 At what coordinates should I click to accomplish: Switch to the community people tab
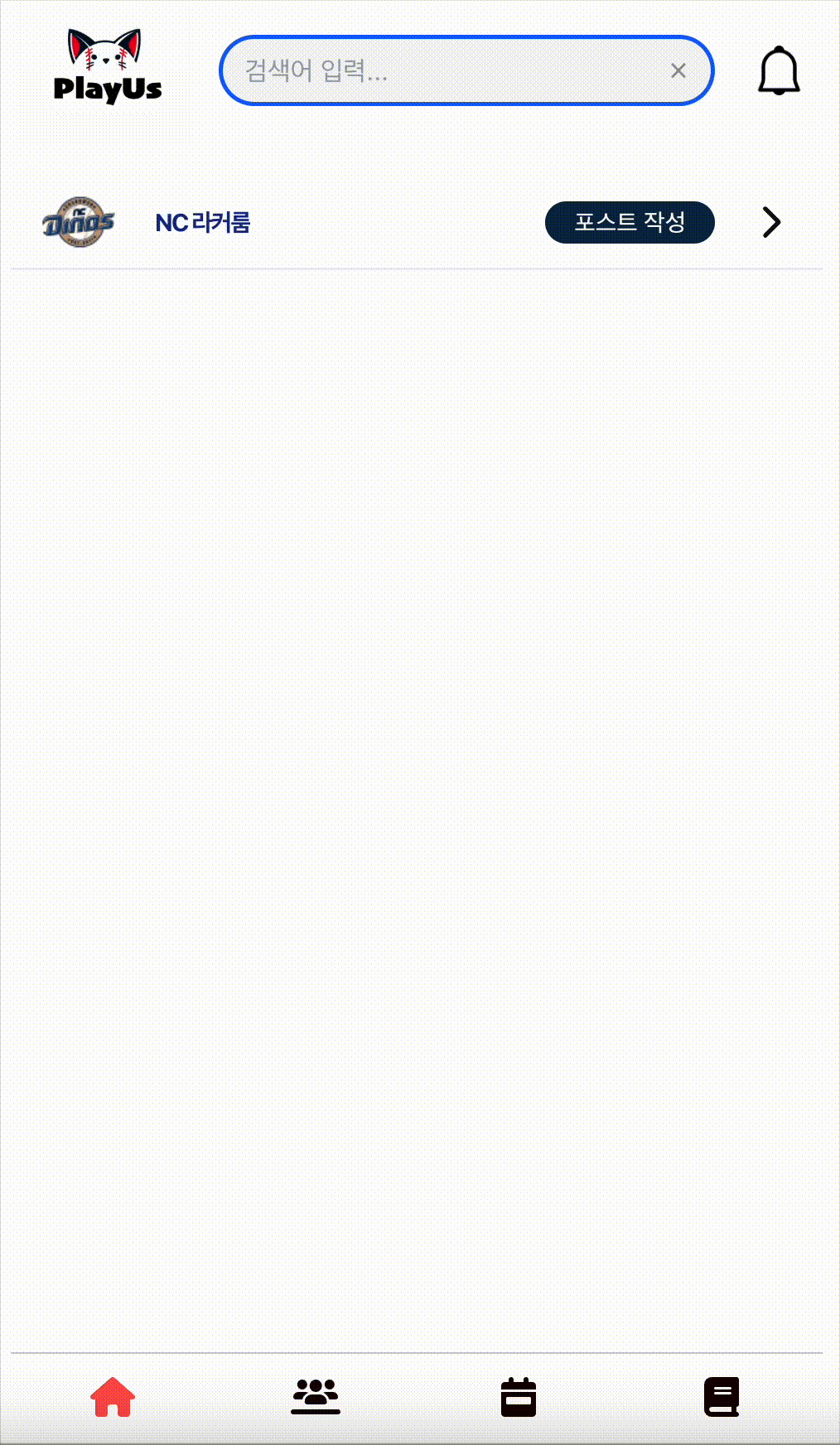click(316, 1397)
